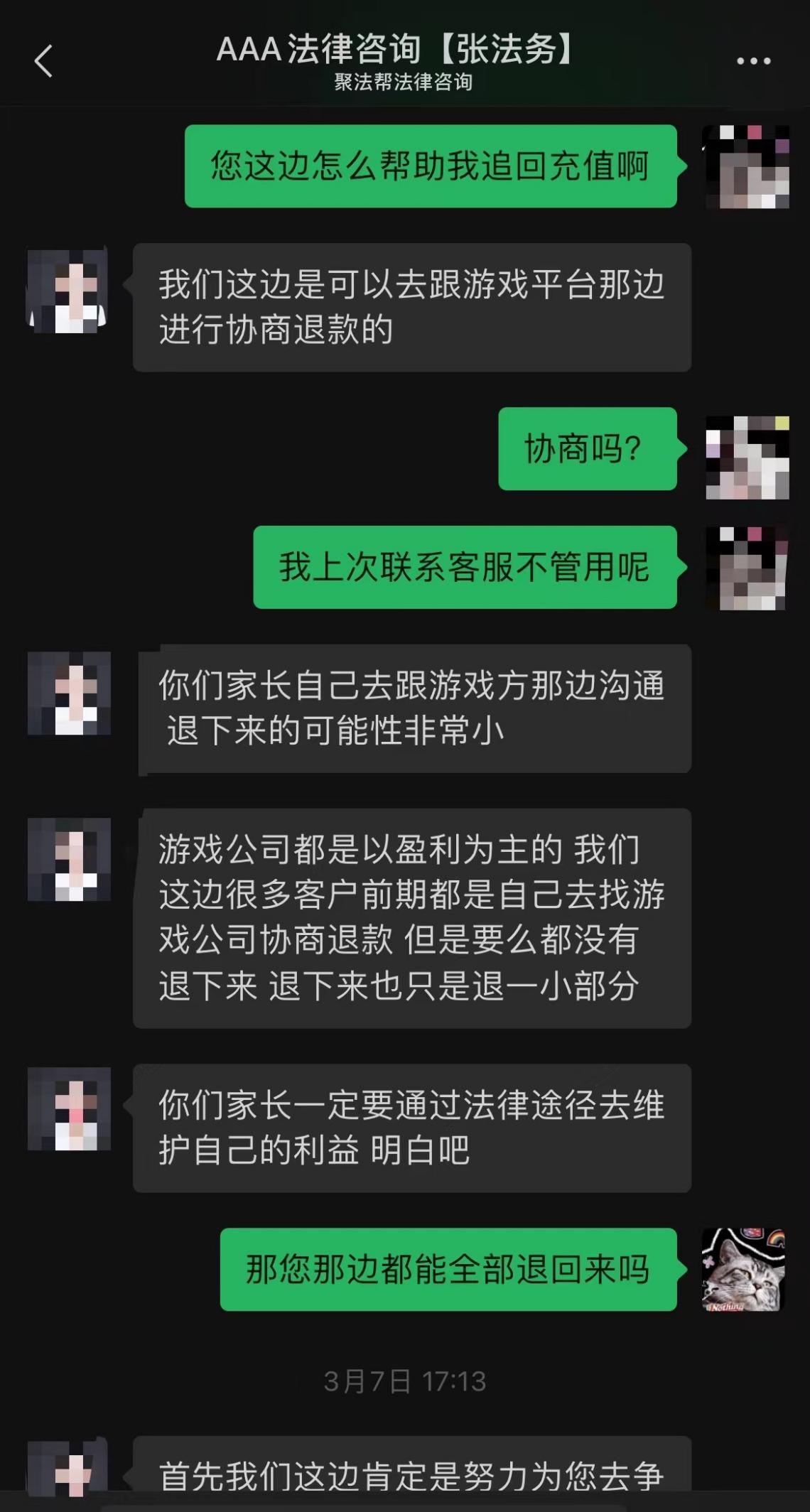Tap the subtitle 聚法帮法律咨询
Image resolution: width=810 pixels, height=1512 pixels.
pos(404,84)
